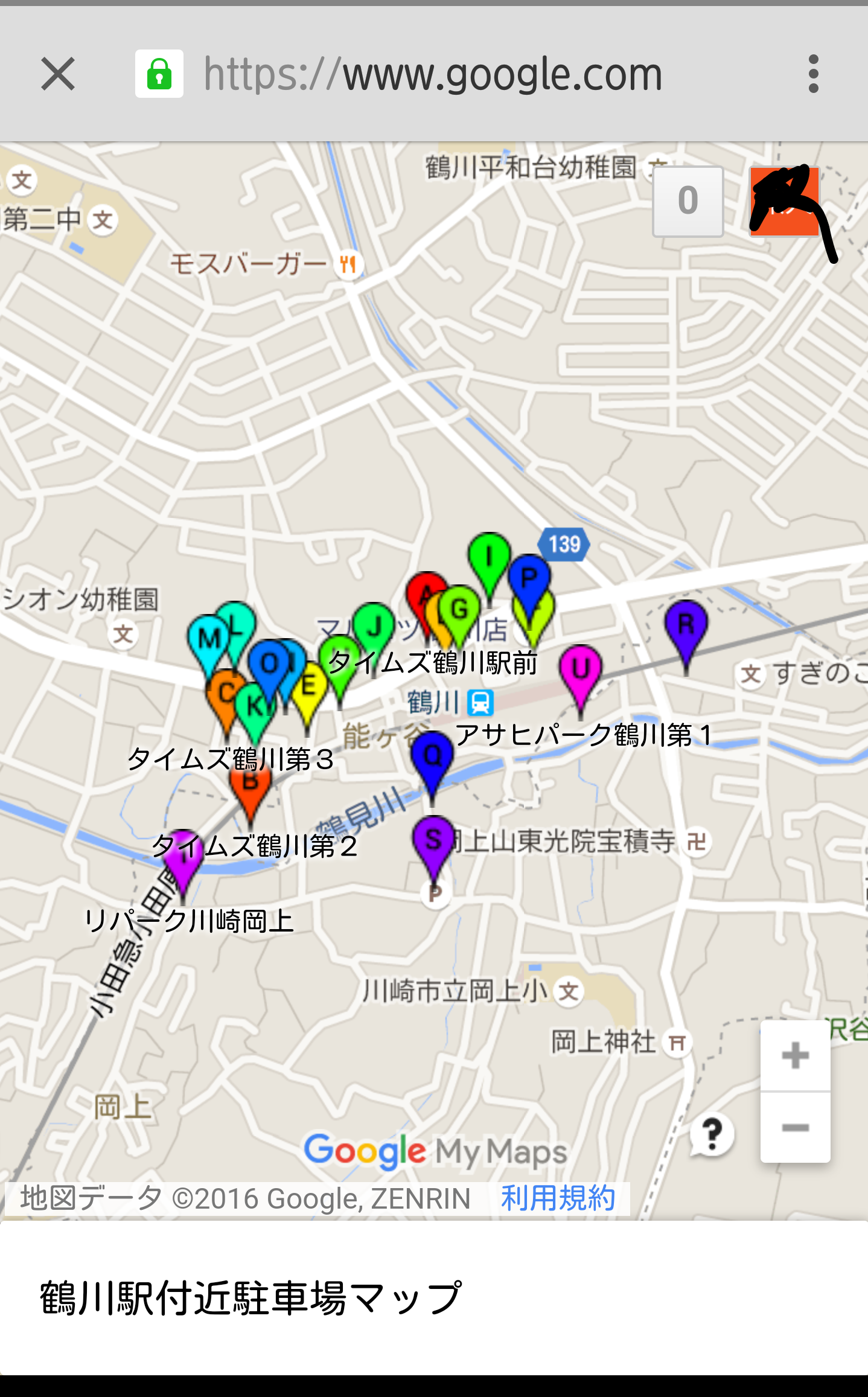
Task: Select the purple S map pin
Action: [x=433, y=840]
